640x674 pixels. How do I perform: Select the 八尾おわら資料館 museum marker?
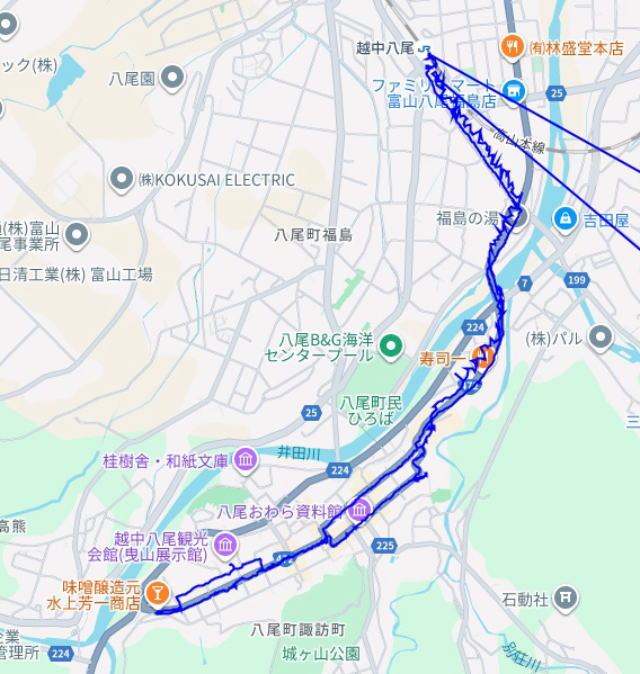point(360,510)
